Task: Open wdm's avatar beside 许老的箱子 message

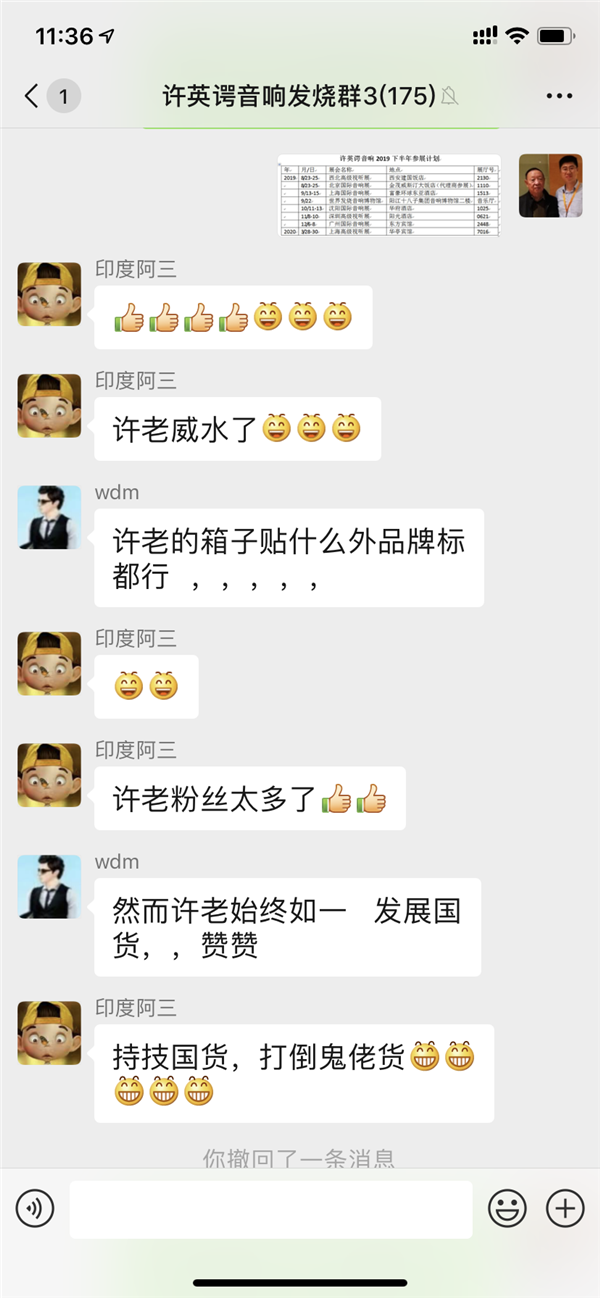Action: click(x=49, y=517)
